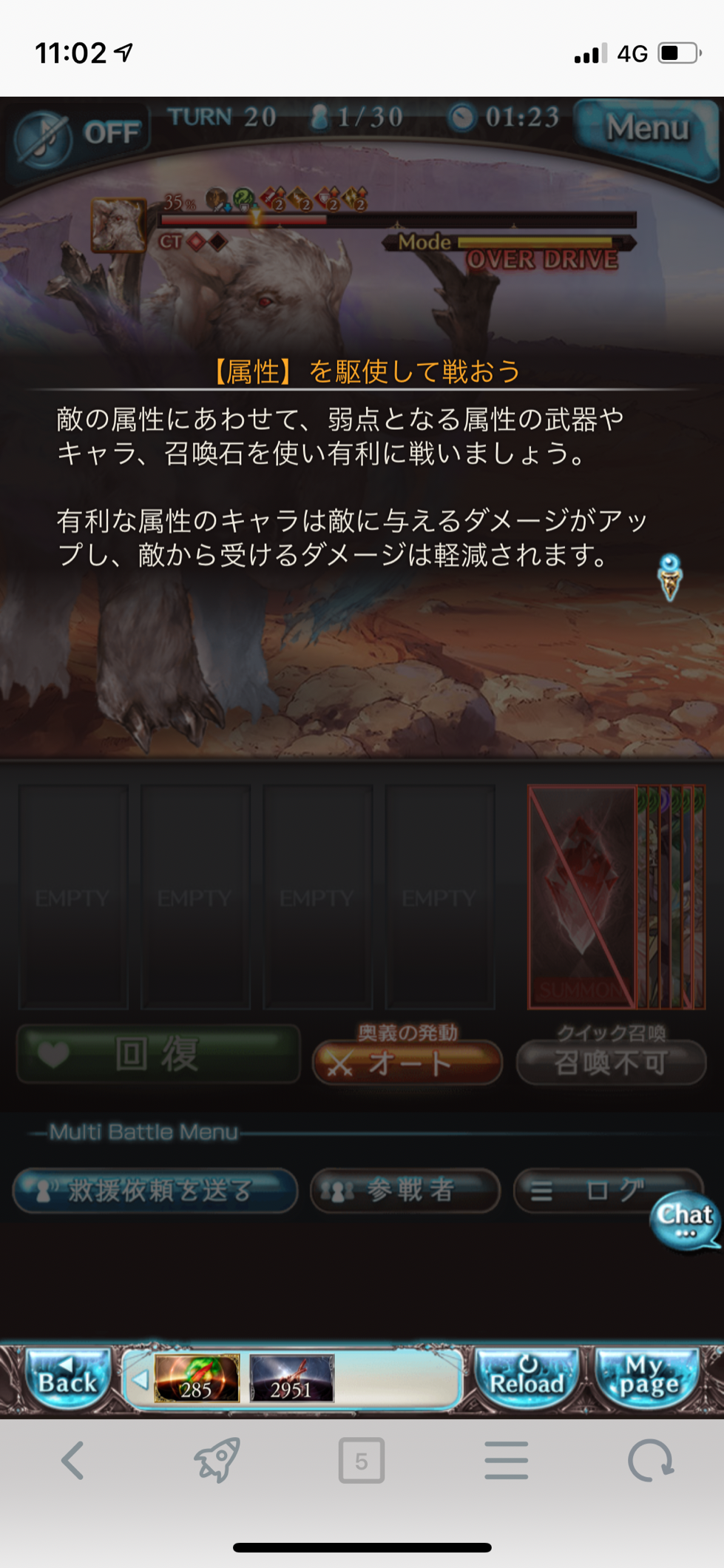Open the Chat bubble
The height and width of the screenshot is (1568, 724).
(685, 1221)
